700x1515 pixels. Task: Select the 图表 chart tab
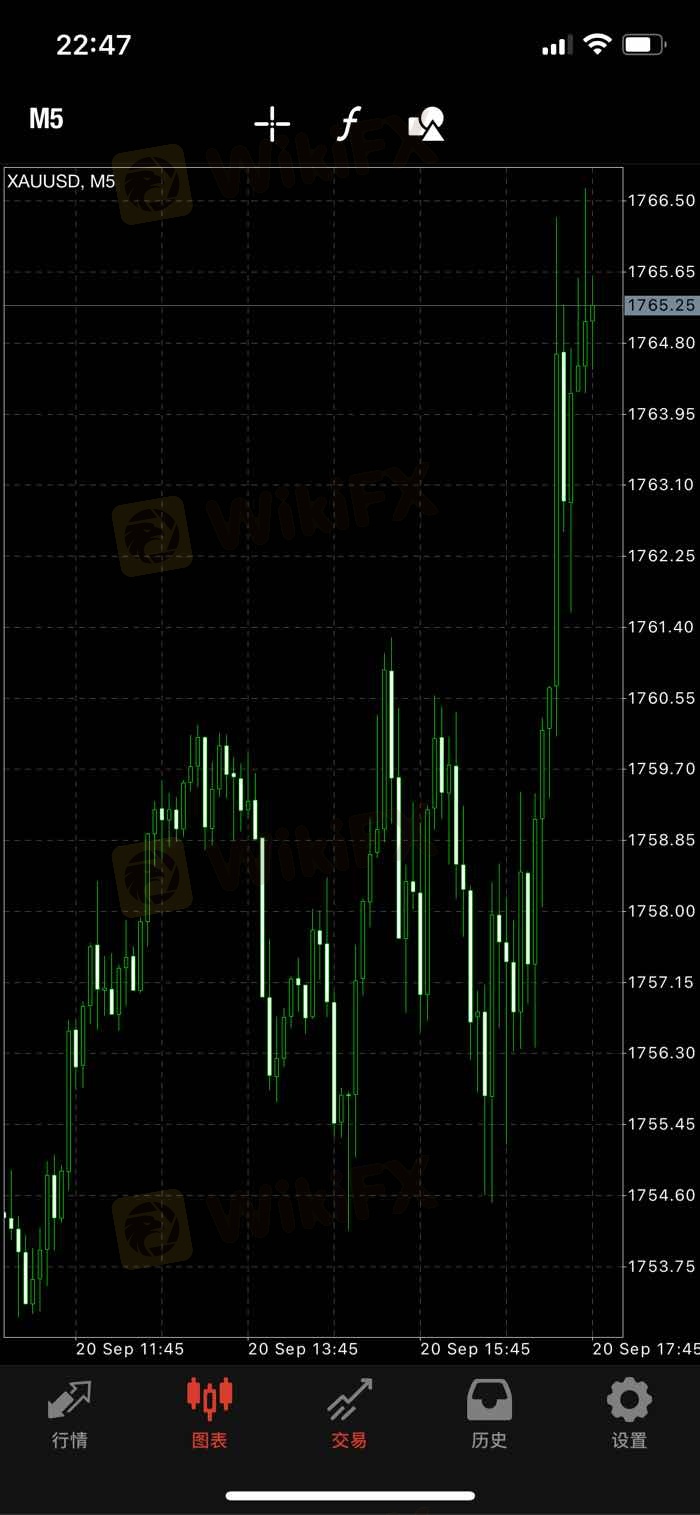(x=210, y=1413)
